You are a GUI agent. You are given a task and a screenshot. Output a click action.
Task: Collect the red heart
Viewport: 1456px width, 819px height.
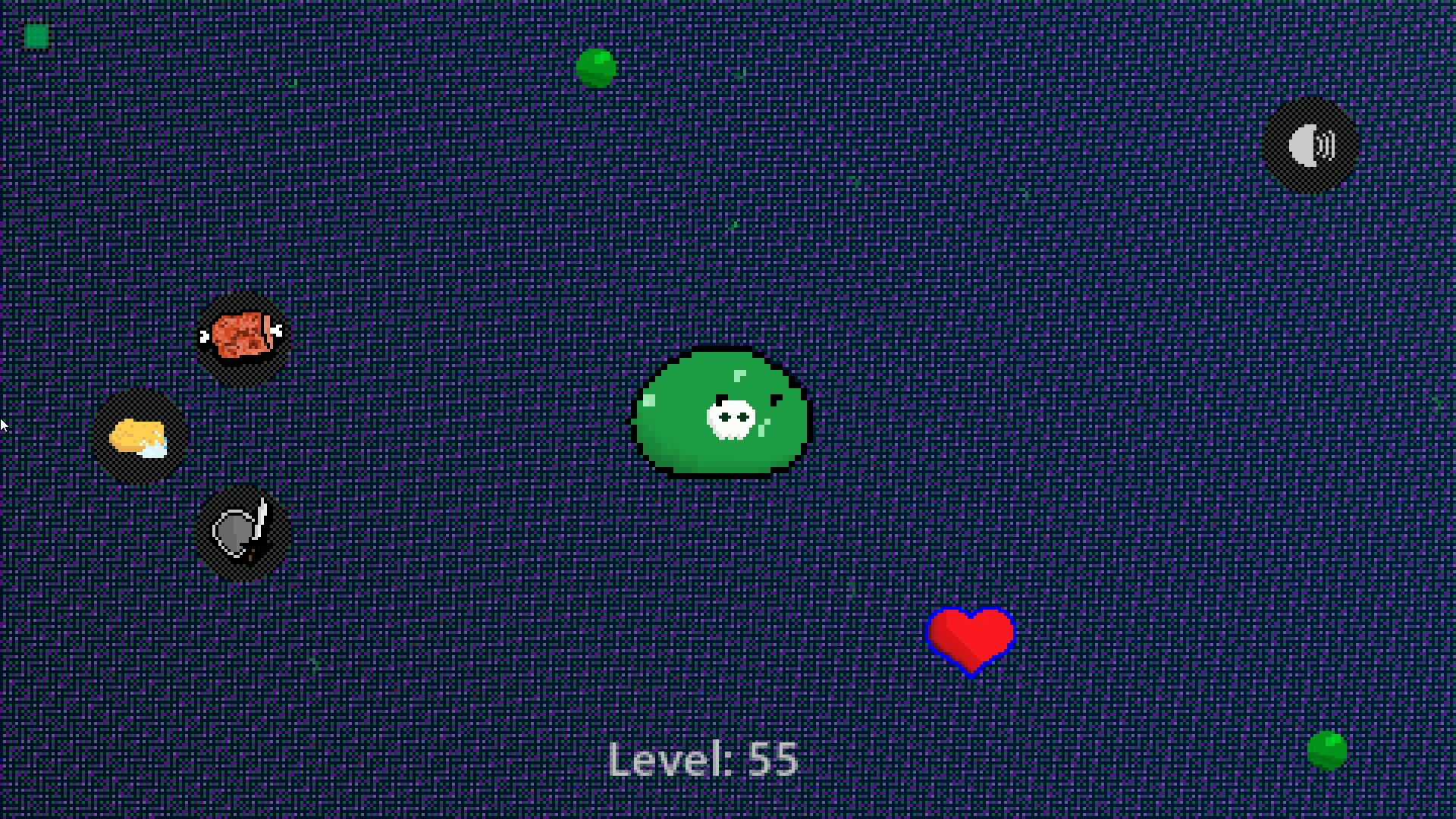[x=971, y=639]
